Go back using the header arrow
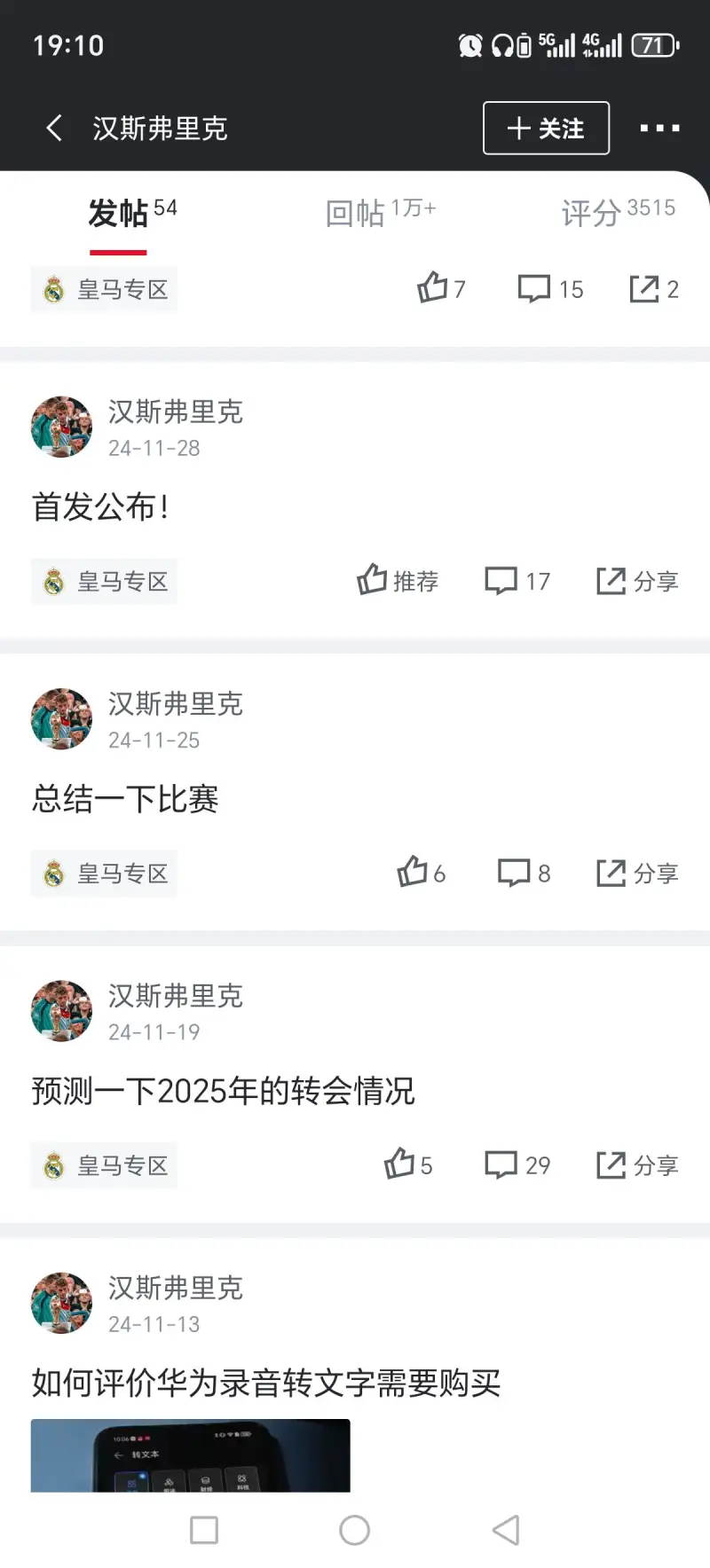 coord(54,129)
